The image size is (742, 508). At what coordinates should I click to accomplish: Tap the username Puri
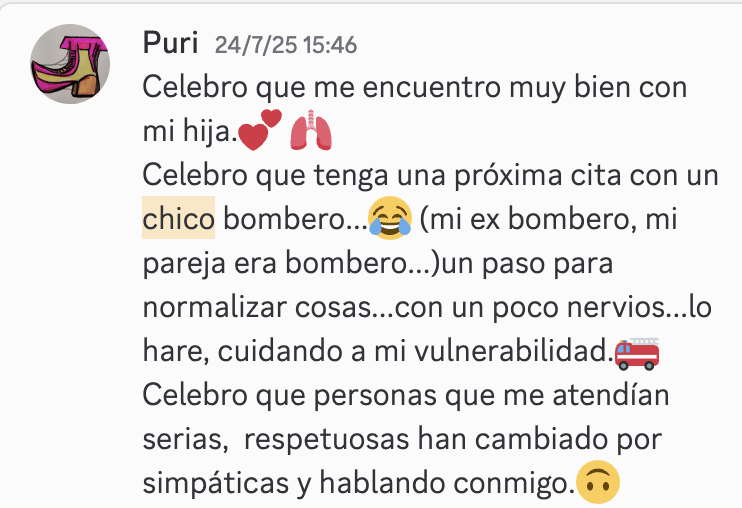[171, 44]
